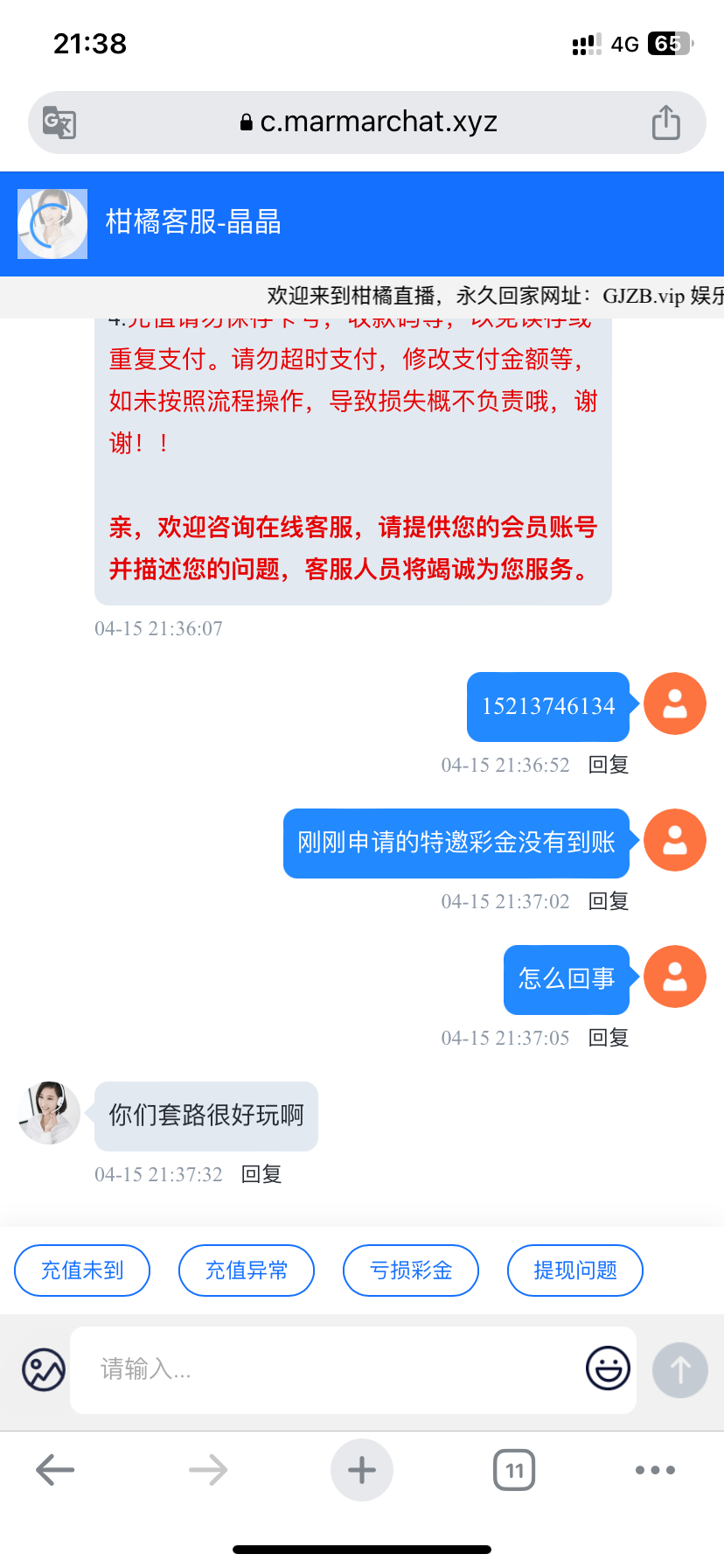Tap the 亏损彩金 chip
Viewport: 724px width, 1568px height.
411,1270
